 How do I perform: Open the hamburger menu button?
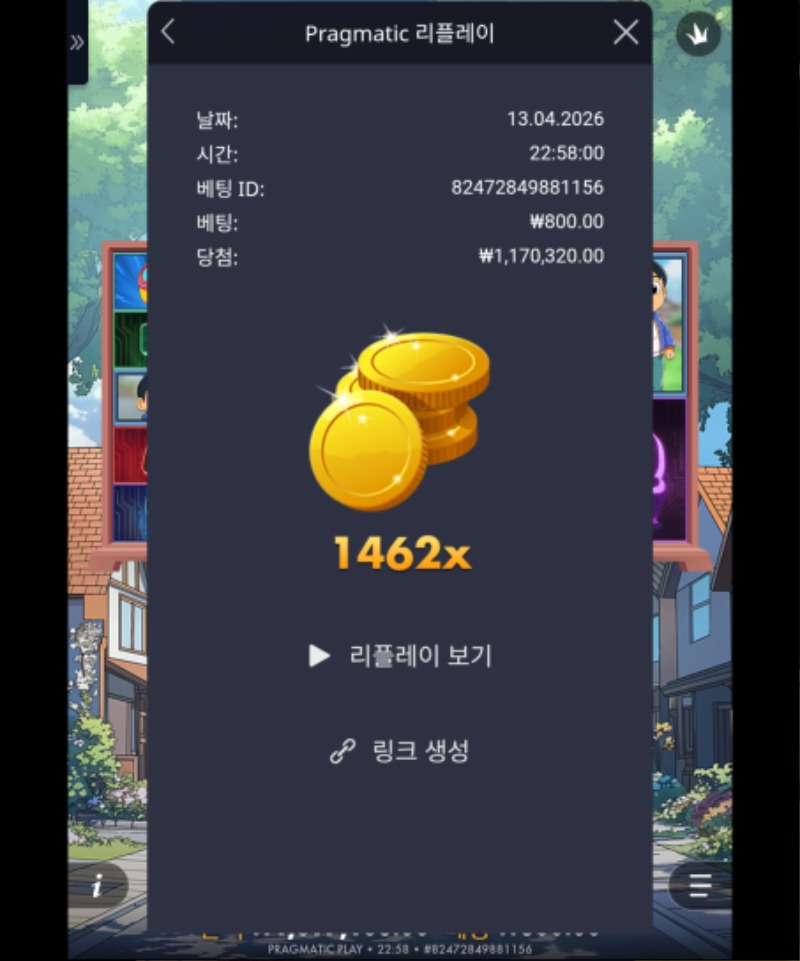coord(700,886)
